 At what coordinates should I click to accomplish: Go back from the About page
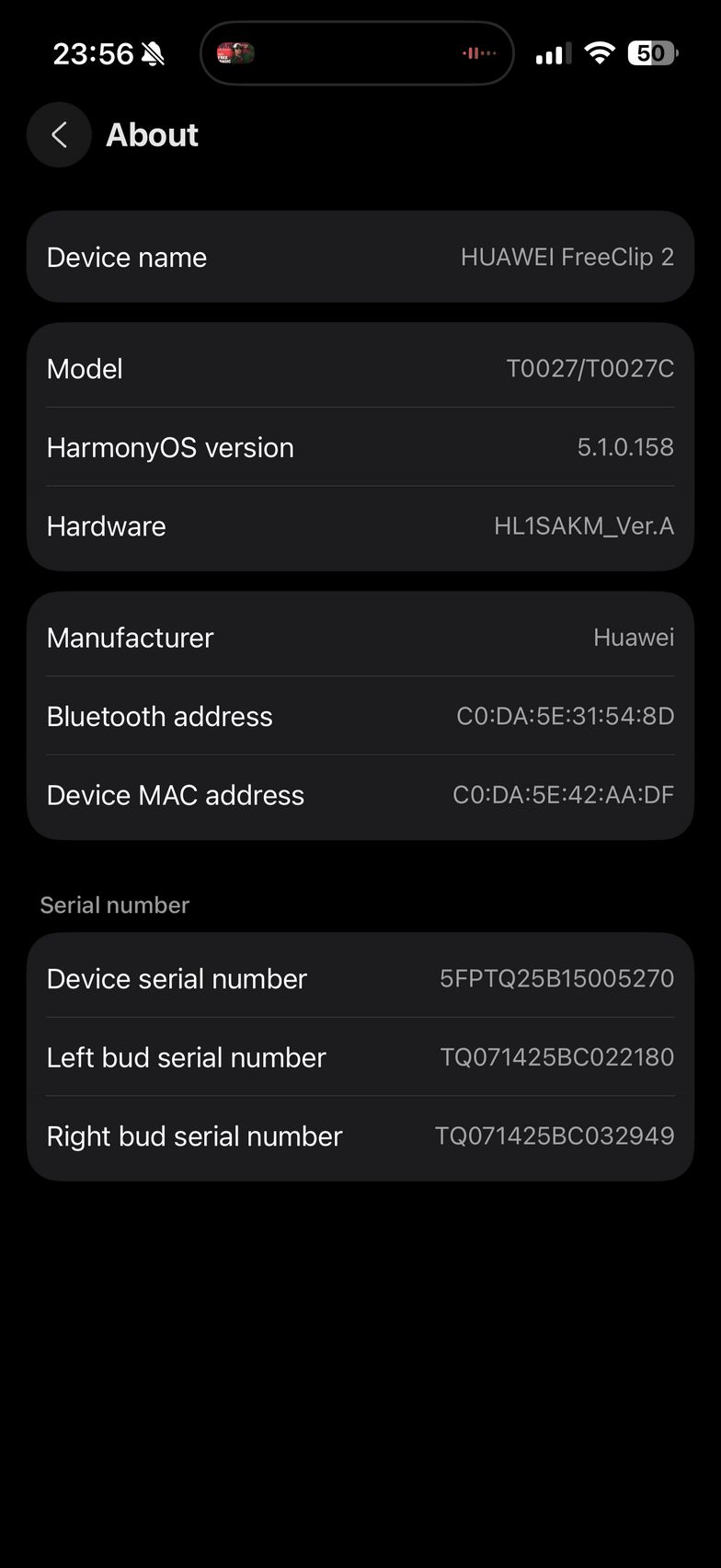tap(59, 135)
